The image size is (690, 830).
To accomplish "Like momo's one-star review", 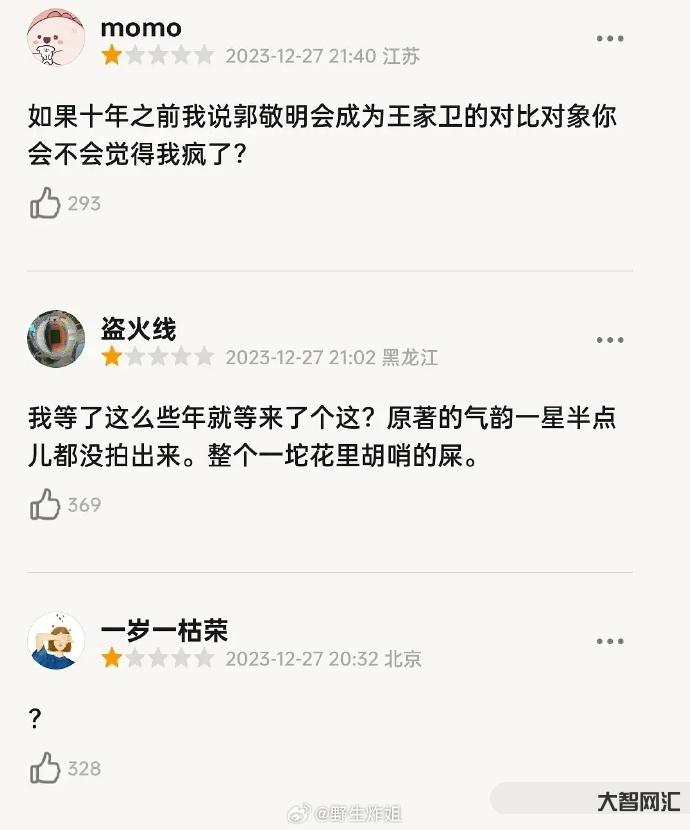I will coord(46,204).
